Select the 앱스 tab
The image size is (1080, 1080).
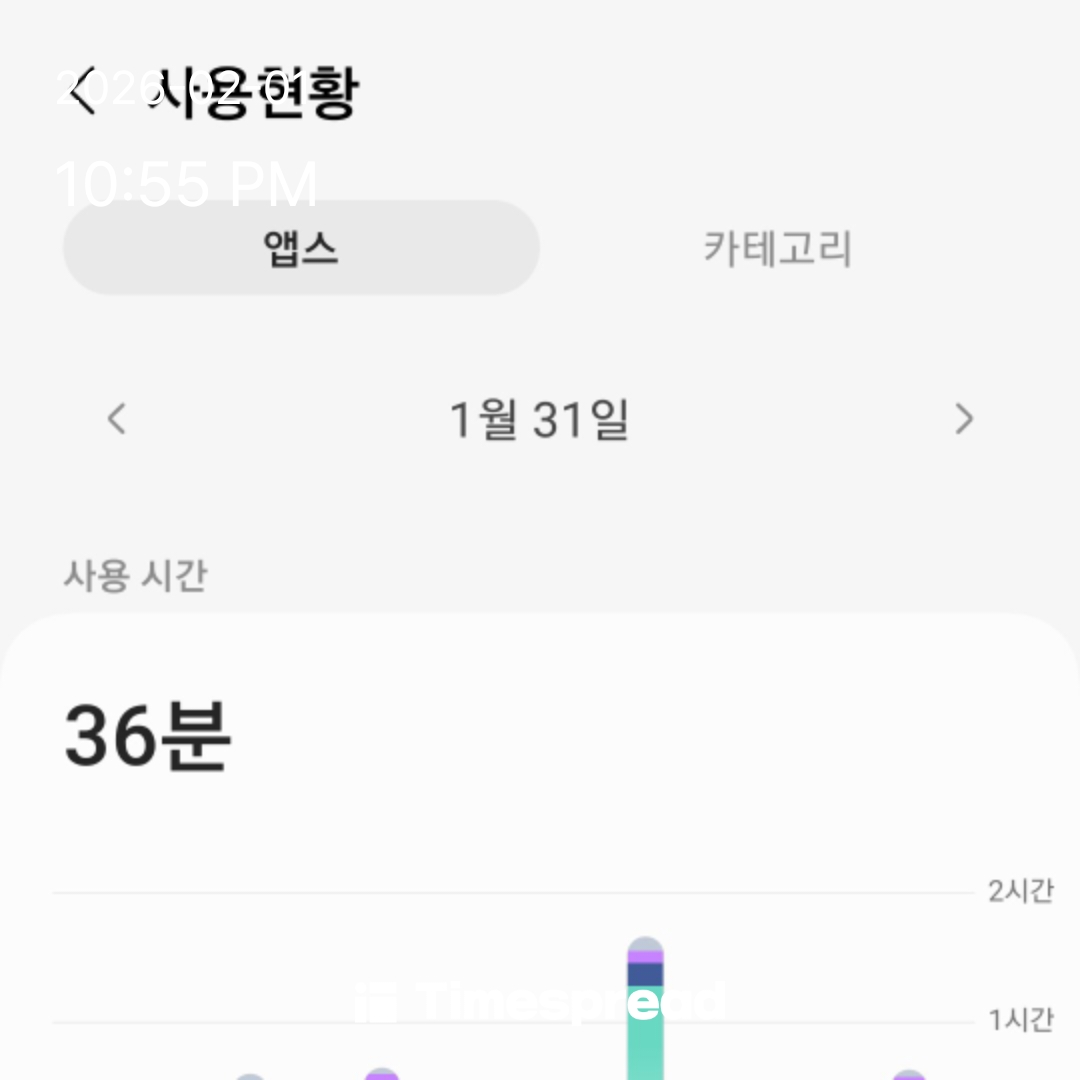[x=301, y=248]
